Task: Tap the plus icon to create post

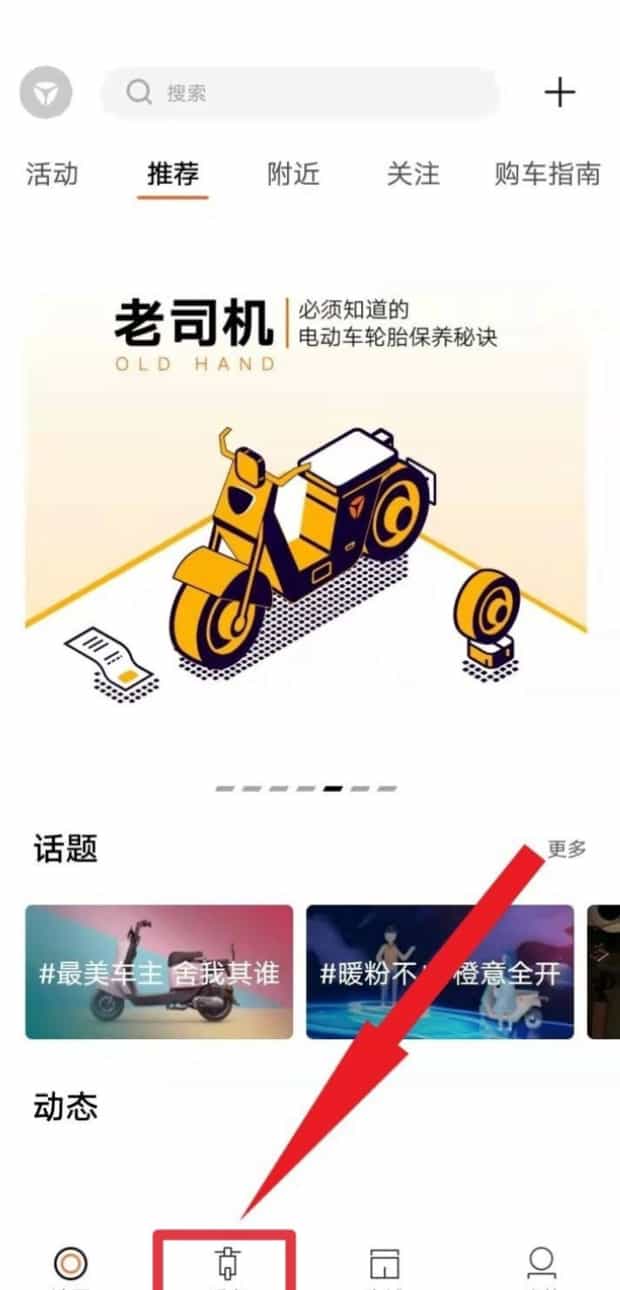Action: [x=560, y=93]
